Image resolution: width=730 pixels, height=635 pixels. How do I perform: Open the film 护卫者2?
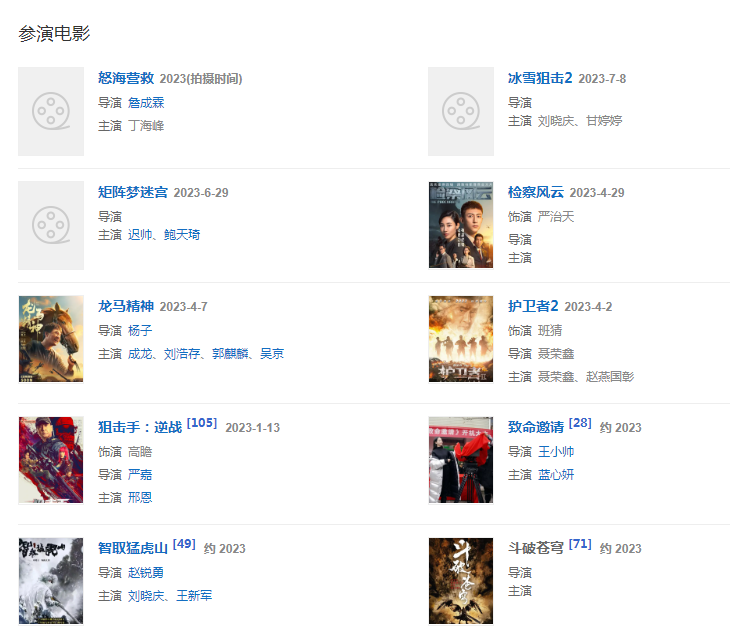coord(533,306)
